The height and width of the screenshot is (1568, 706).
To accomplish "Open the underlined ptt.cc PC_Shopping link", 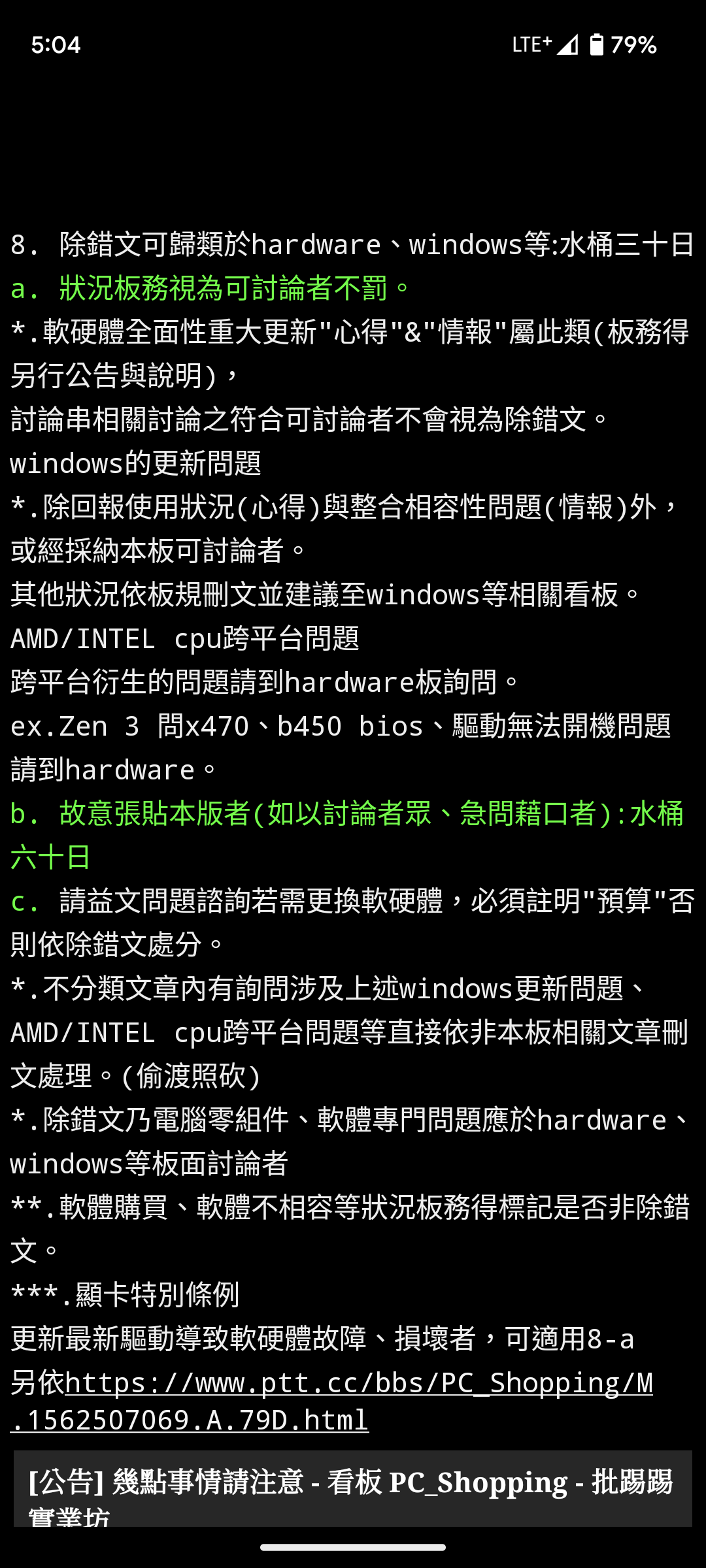I will [x=358, y=1384].
